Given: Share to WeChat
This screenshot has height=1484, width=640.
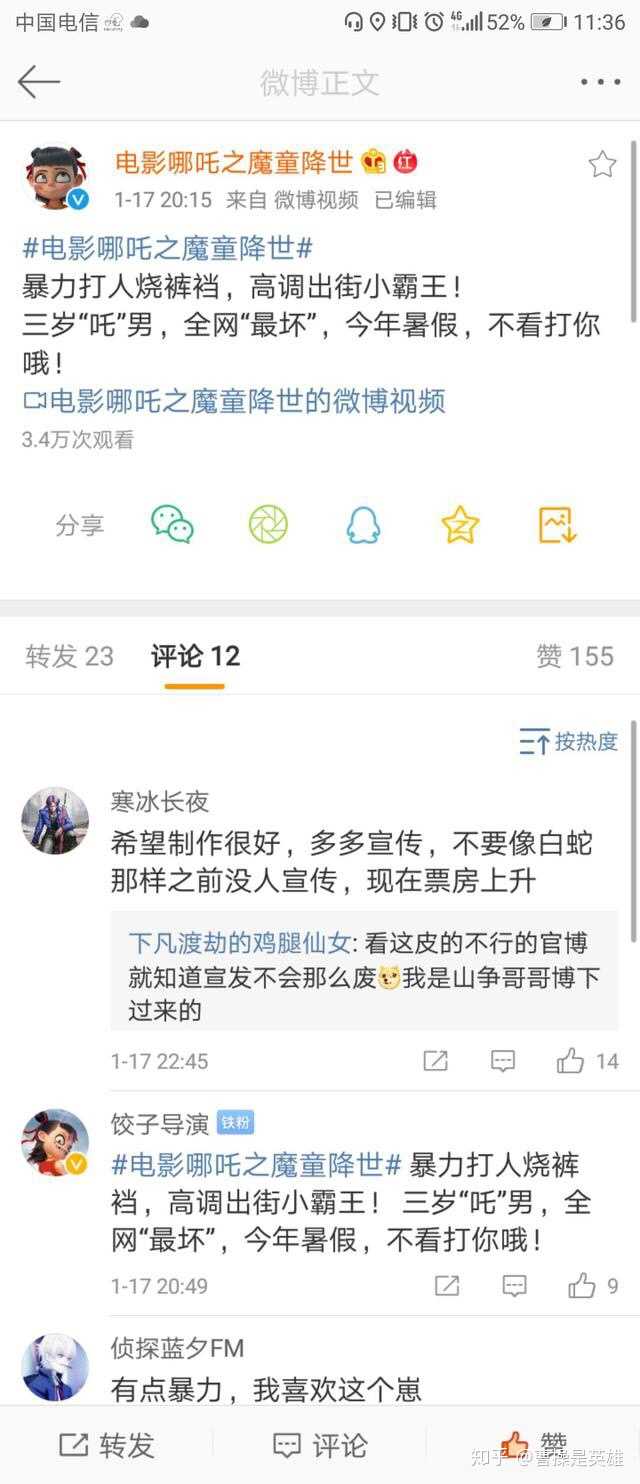Looking at the screenshot, I should [172, 525].
